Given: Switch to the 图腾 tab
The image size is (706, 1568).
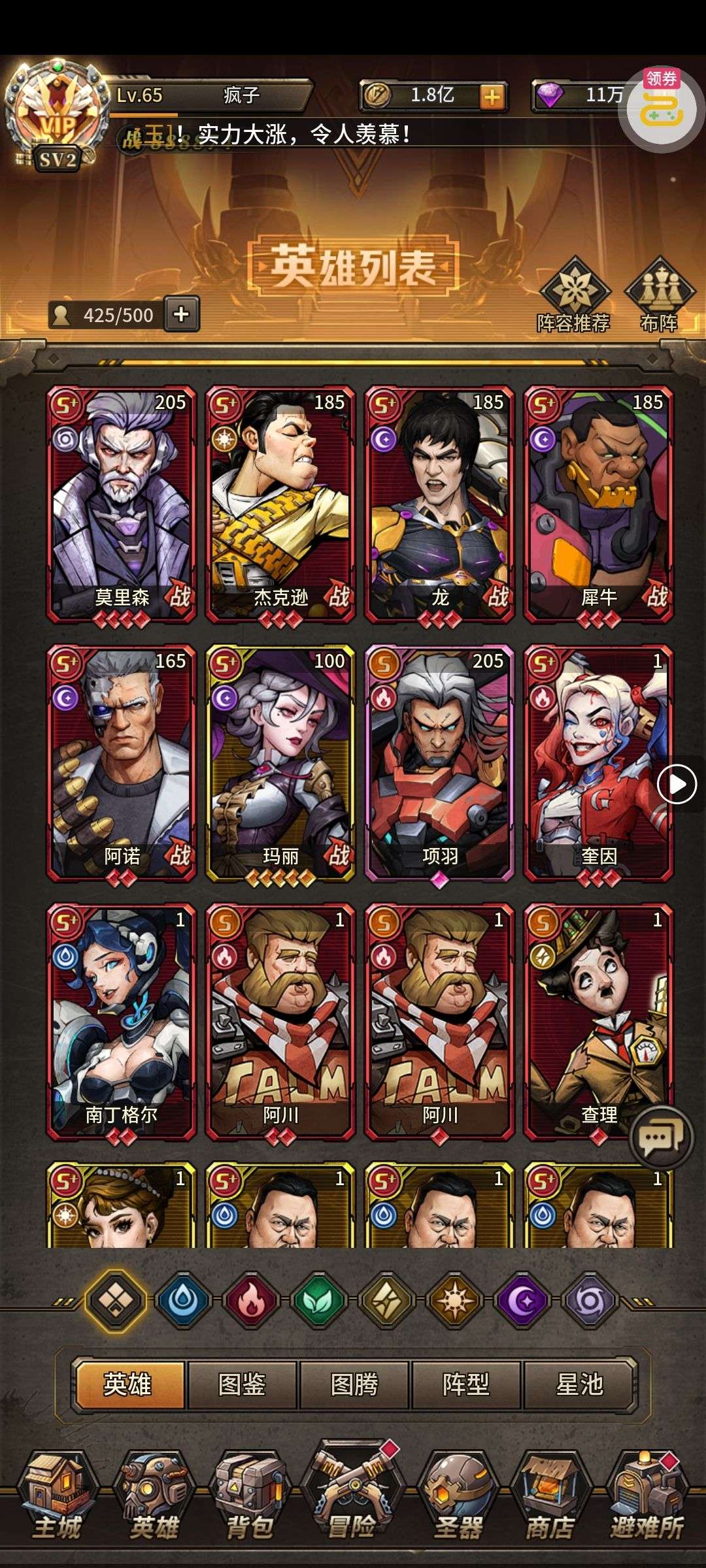Looking at the screenshot, I should [x=354, y=1384].
